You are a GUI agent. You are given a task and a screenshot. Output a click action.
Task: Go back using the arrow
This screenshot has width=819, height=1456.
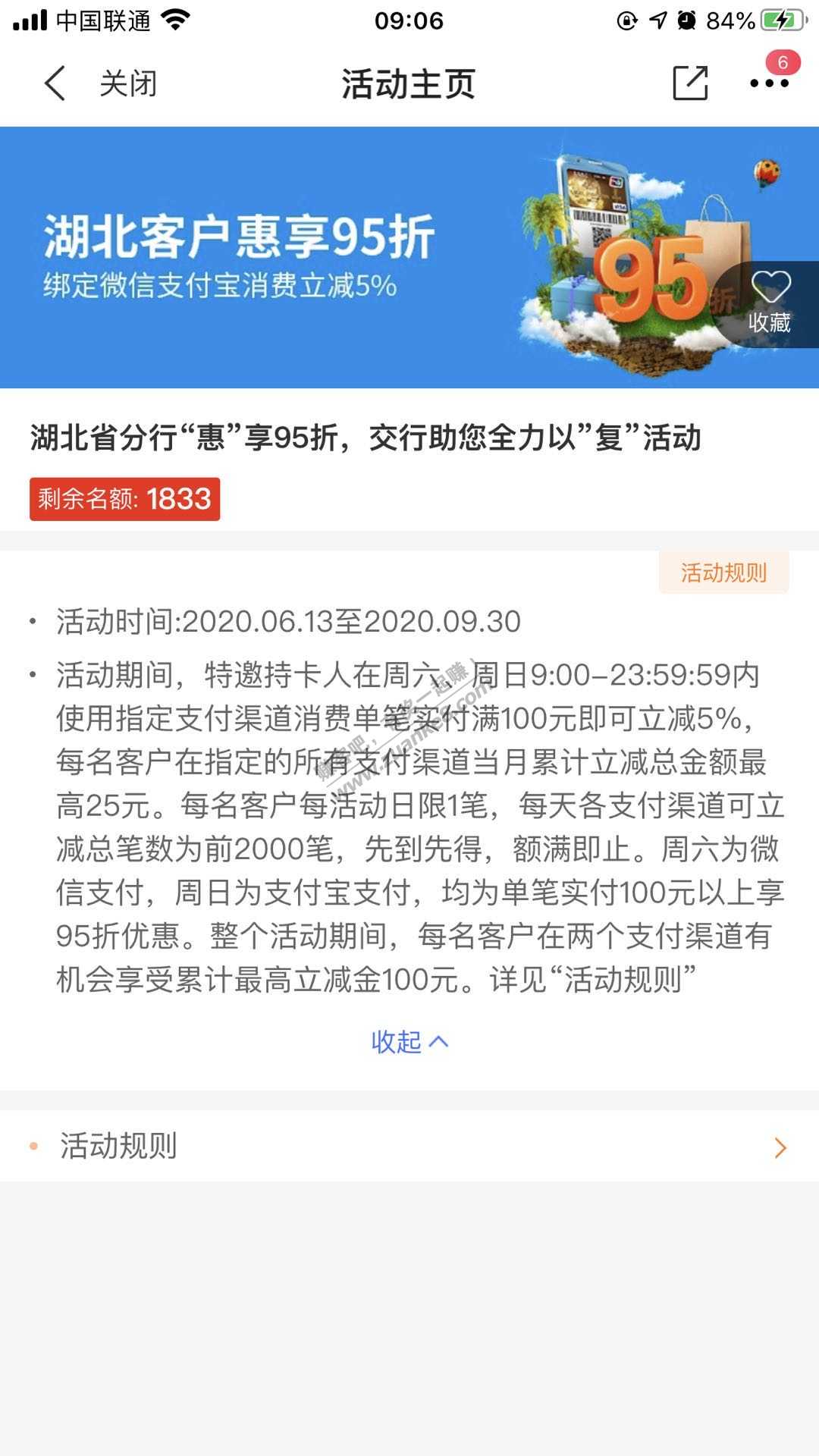click(x=55, y=83)
